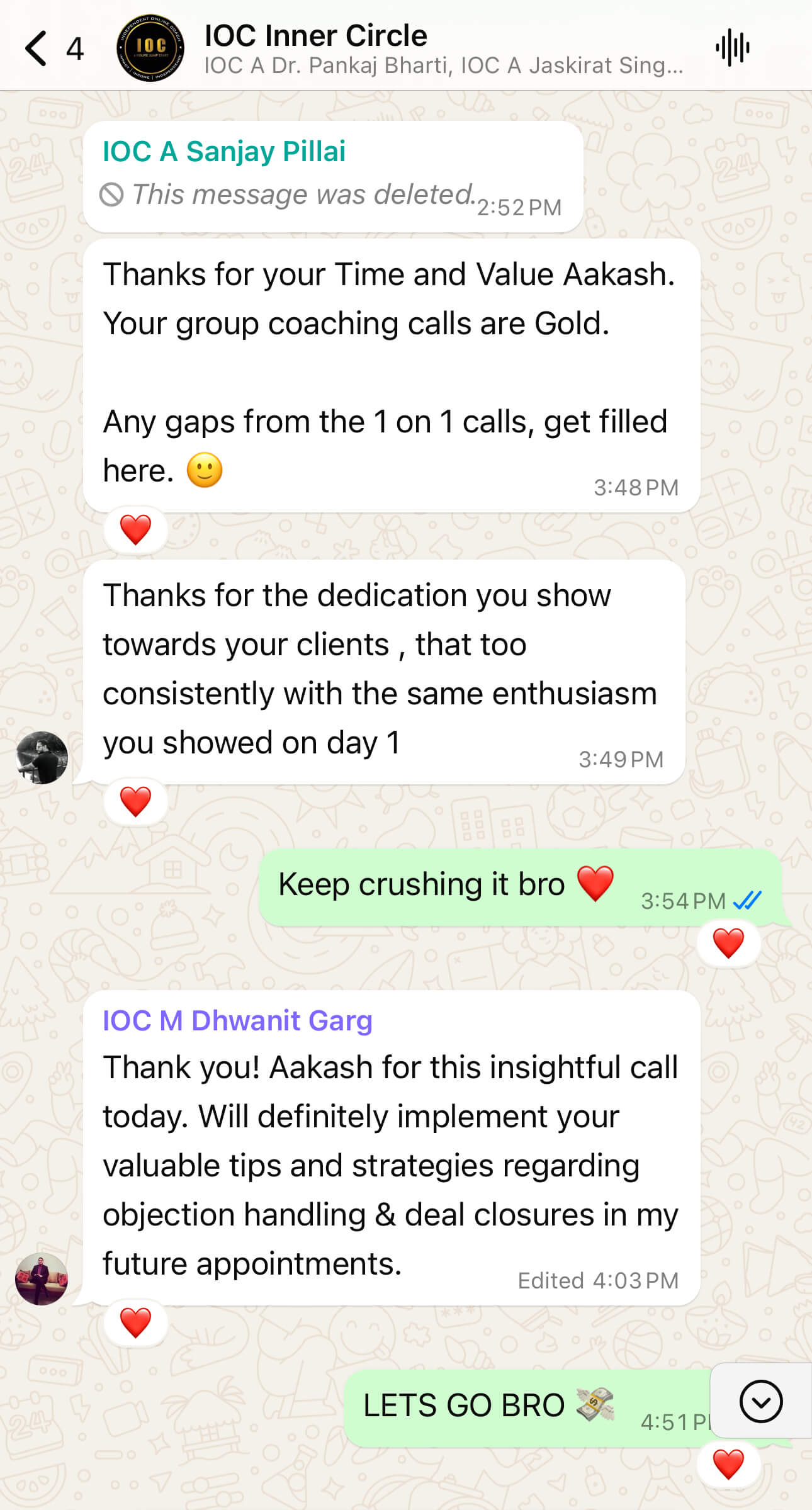Open Dhwanit Garg's profile photo
The image size is (812, 1510).
[42, 1278]
